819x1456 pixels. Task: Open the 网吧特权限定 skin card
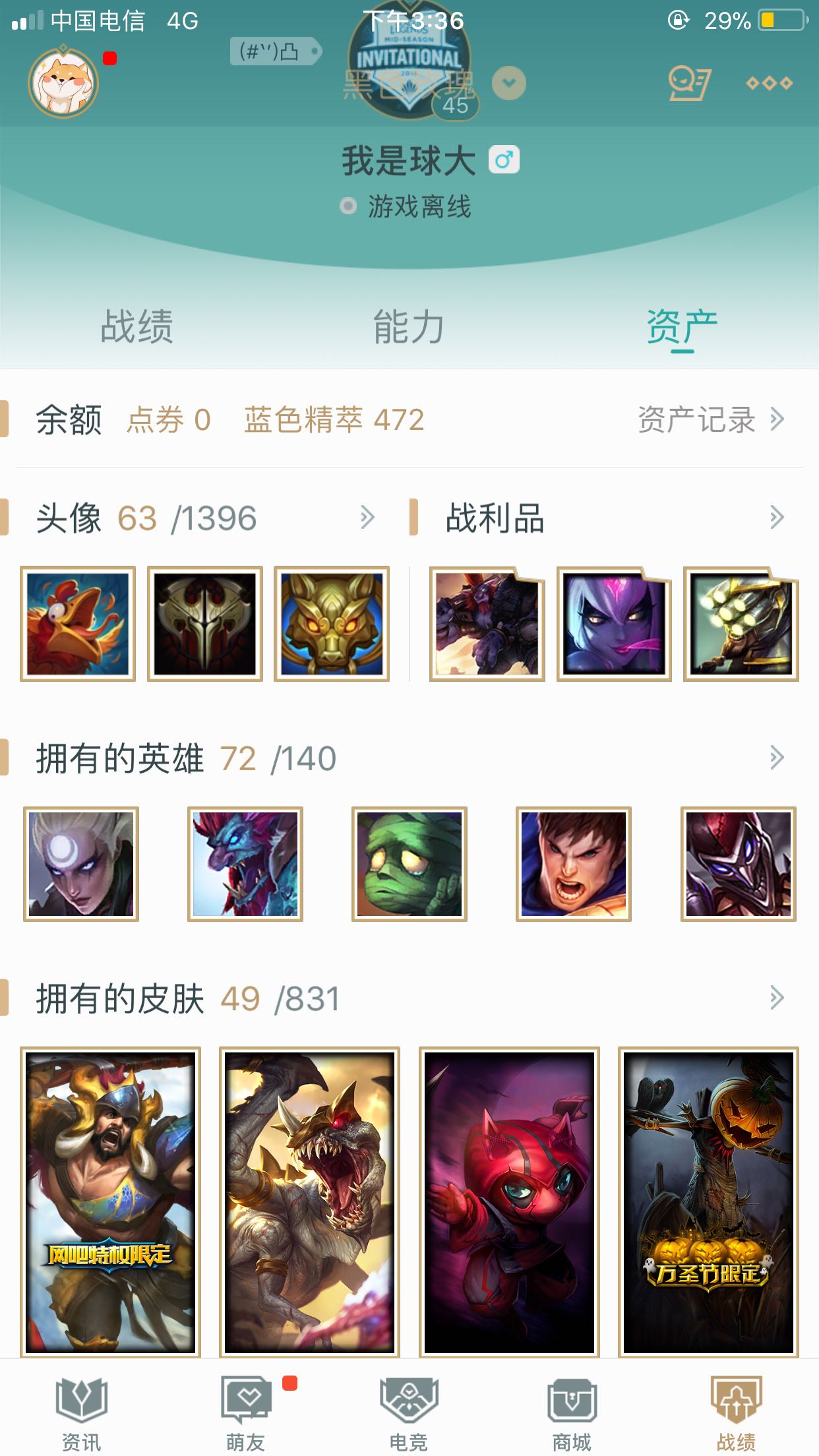point(110,1201)
